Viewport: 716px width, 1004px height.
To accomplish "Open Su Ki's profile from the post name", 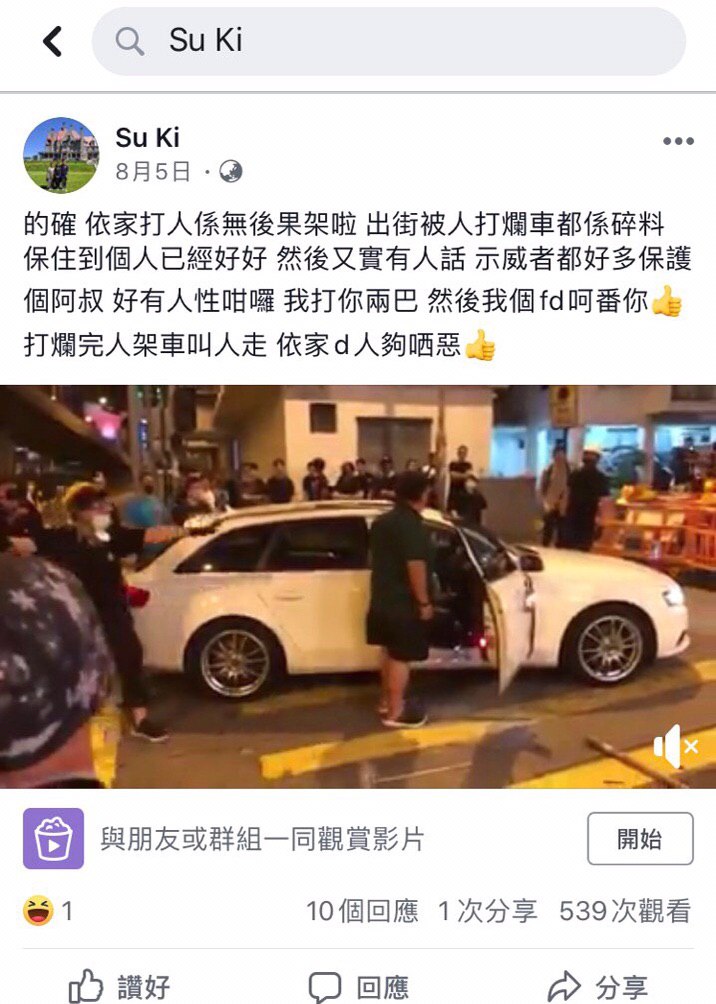I will pos(147,138).
